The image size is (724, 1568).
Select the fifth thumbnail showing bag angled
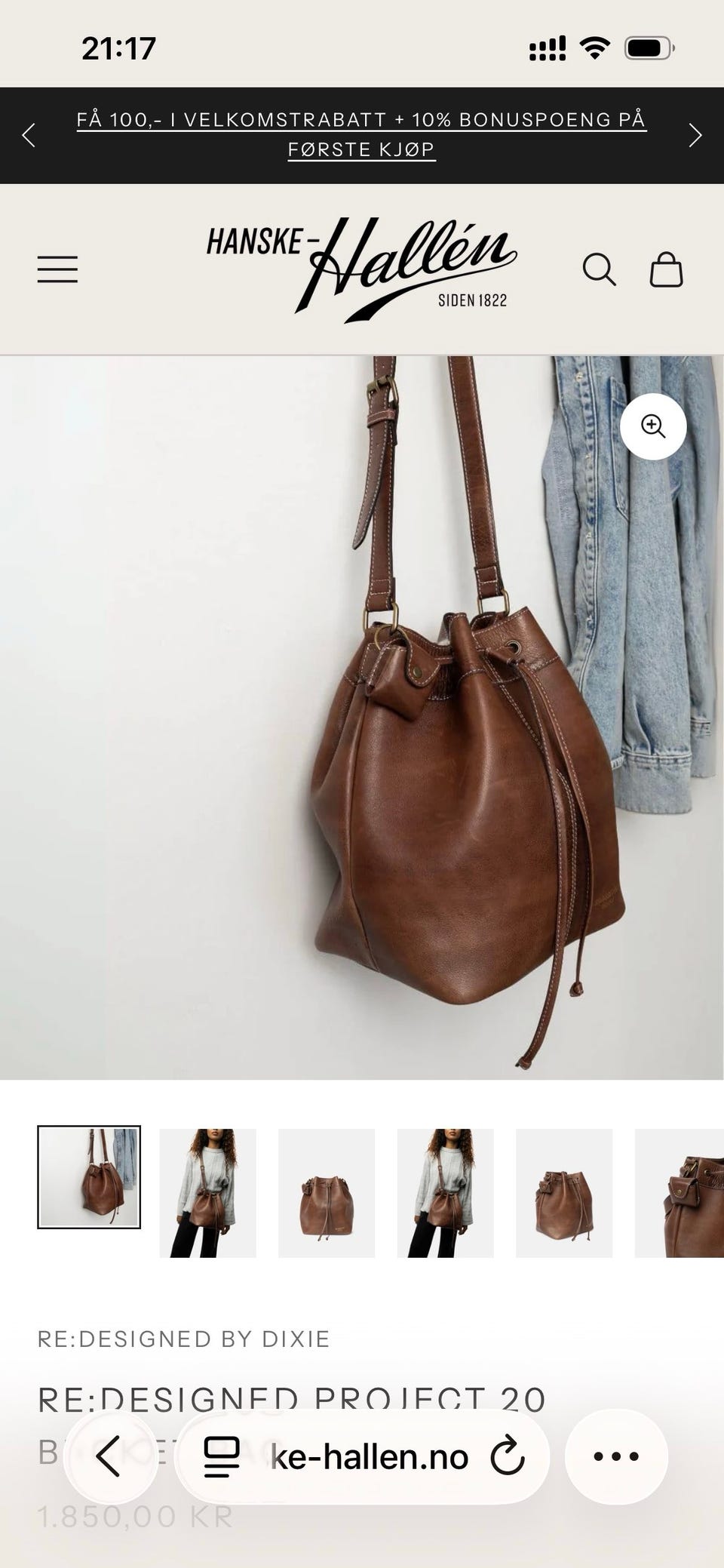[564, 1193]
